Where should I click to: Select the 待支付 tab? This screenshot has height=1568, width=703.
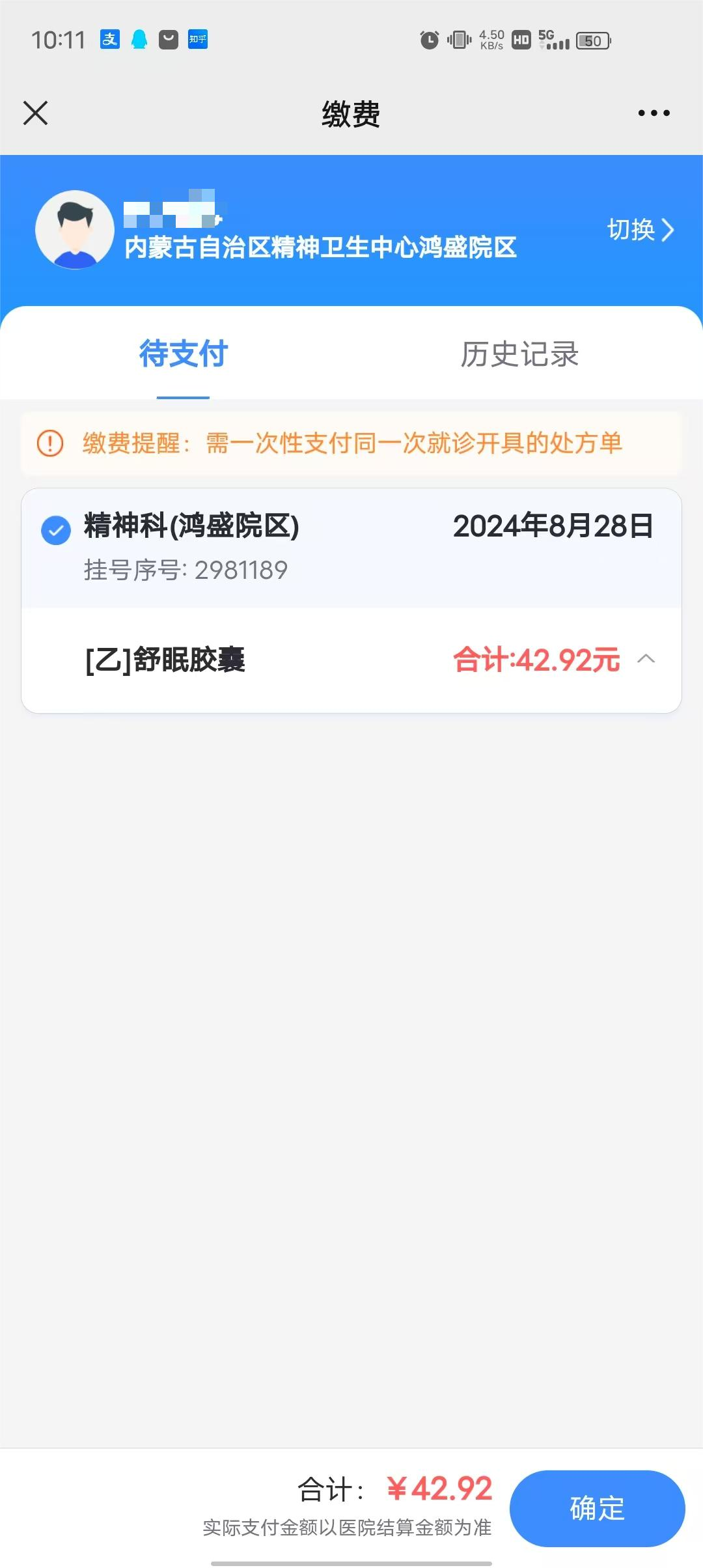click(183, 354)
